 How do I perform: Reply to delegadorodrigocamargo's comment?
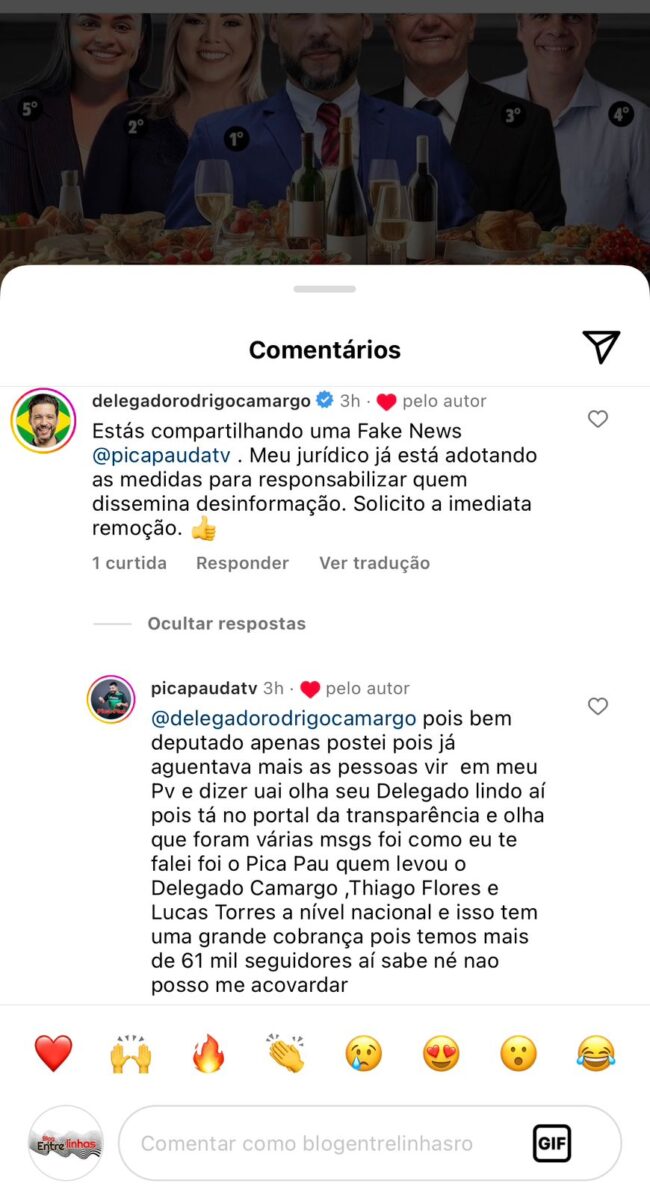[x=242, y=563]
